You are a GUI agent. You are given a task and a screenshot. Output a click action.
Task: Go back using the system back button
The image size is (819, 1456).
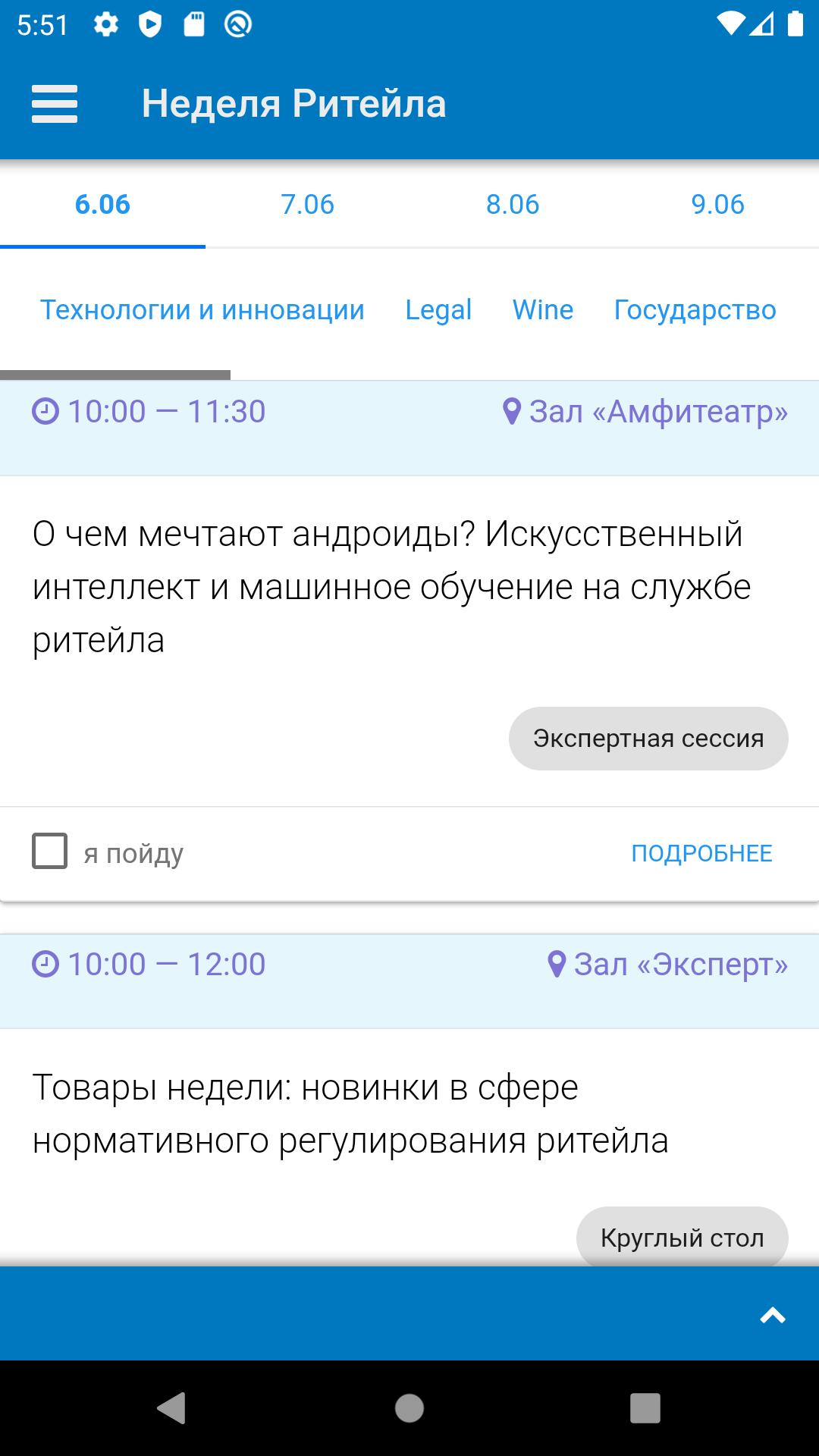(172, 1408)
